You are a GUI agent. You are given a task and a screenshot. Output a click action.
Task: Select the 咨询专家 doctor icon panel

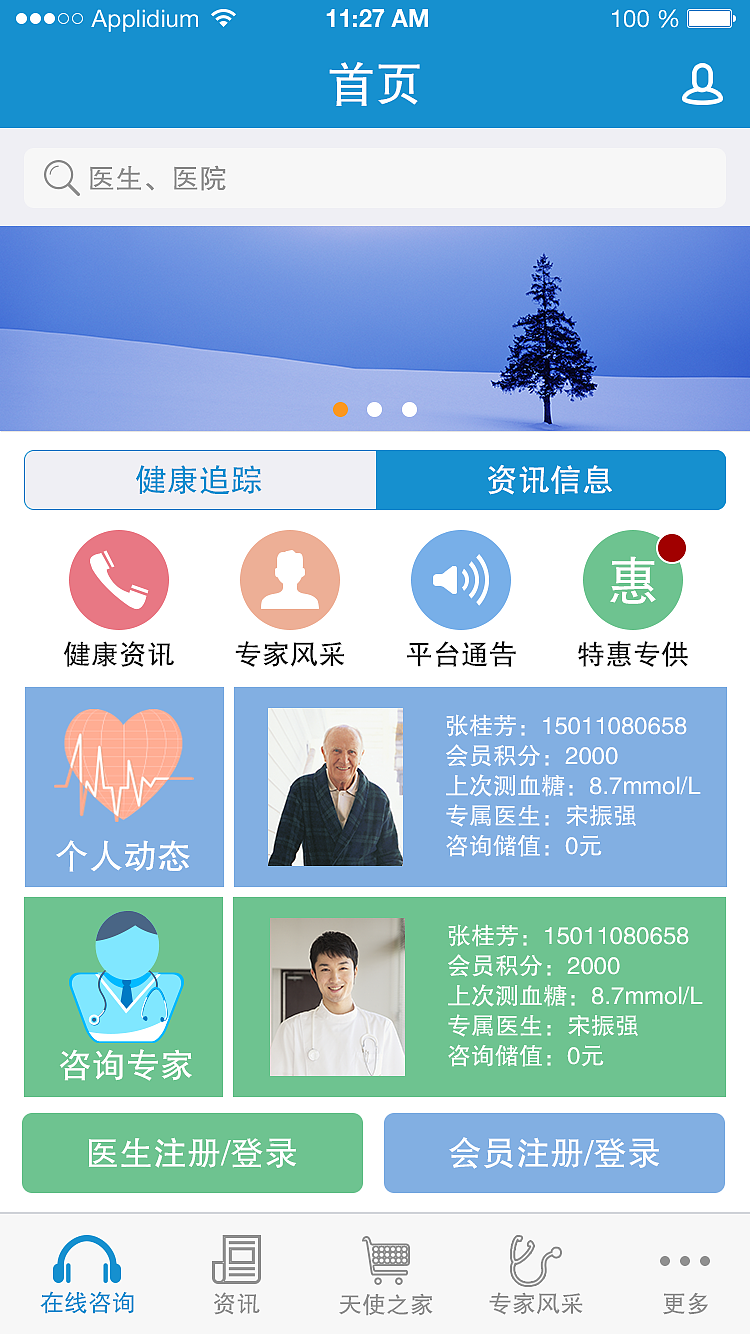coord(123,997)
